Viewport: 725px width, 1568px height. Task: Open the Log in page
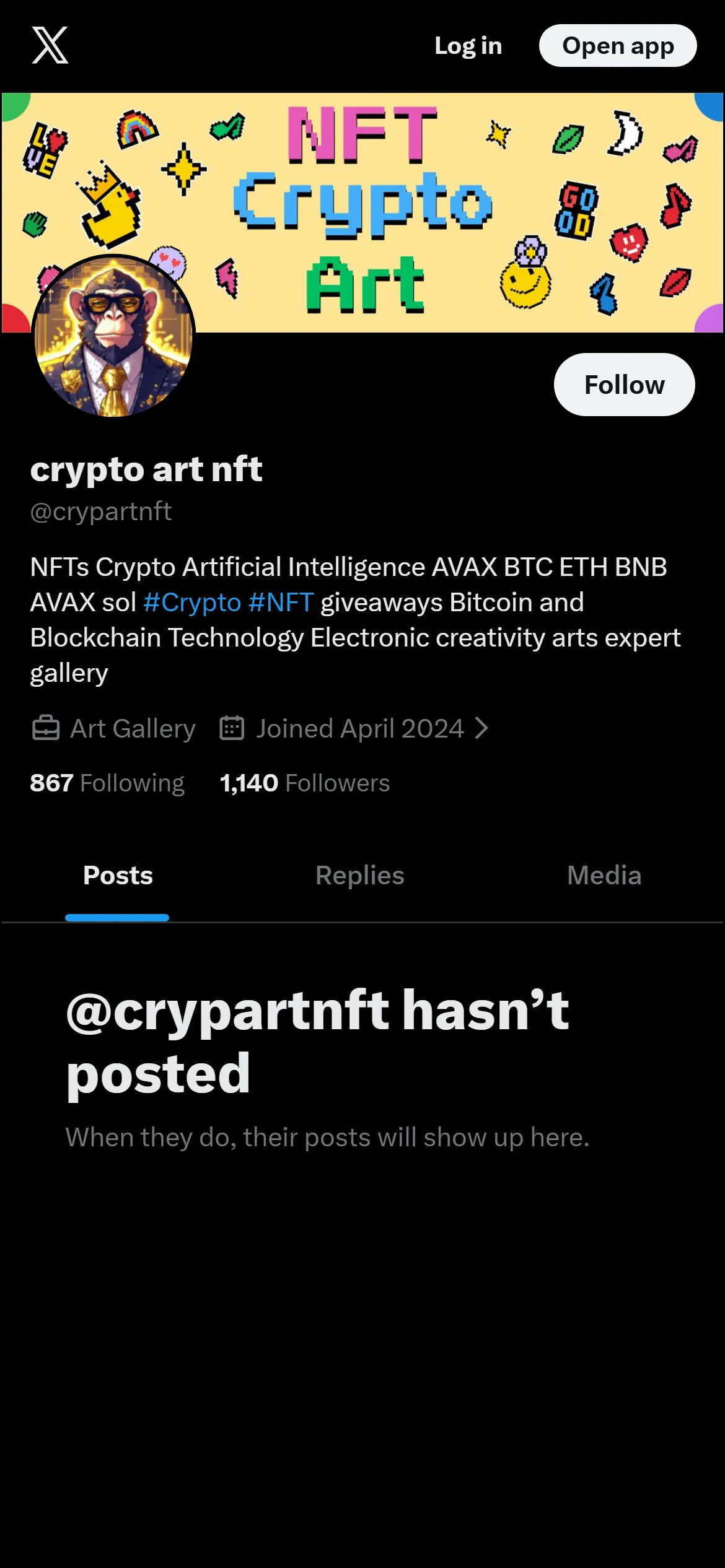coord(468,46)
